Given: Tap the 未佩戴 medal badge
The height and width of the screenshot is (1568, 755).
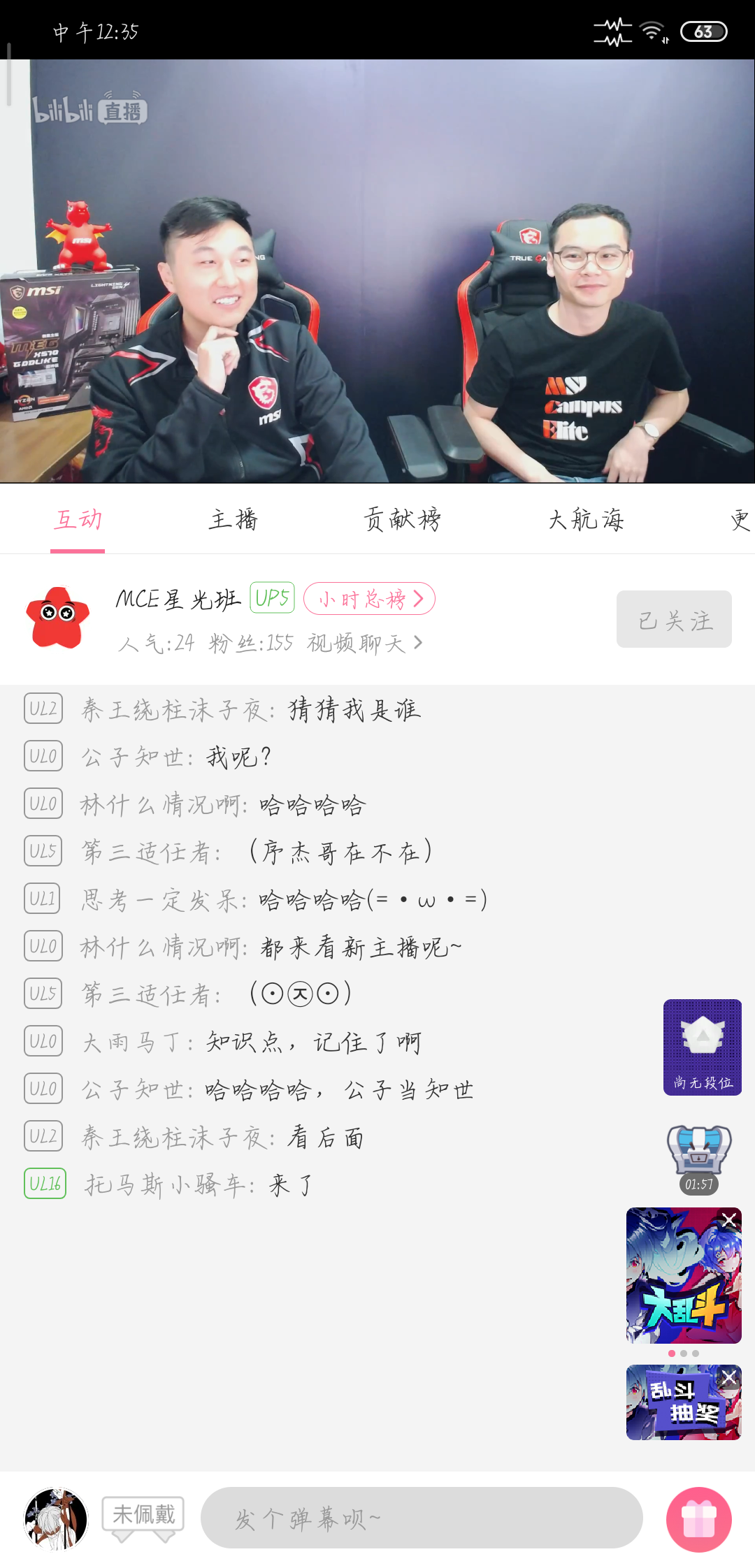Looking at the screenshot, I should (143, 1516).
